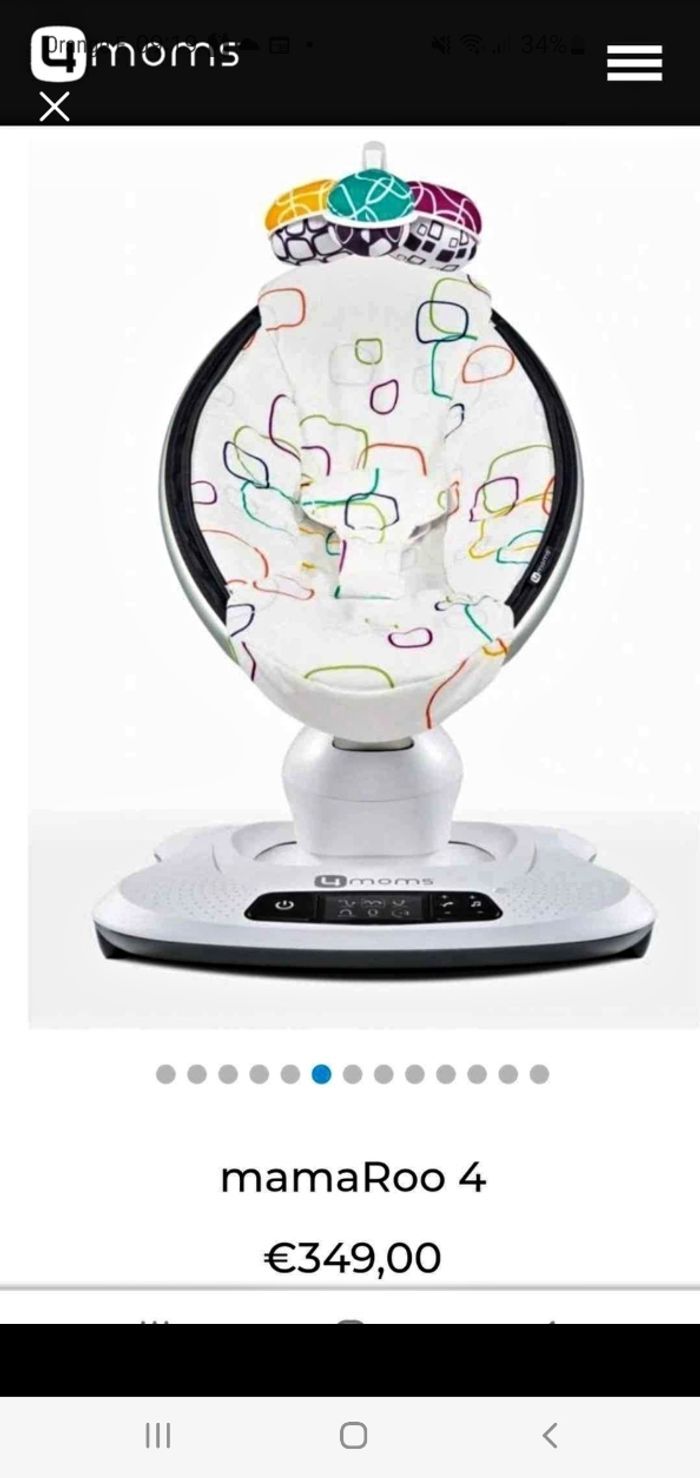Go back using the system back button
This screenshot has height=1478, width=700.
tap(549, 1435)
